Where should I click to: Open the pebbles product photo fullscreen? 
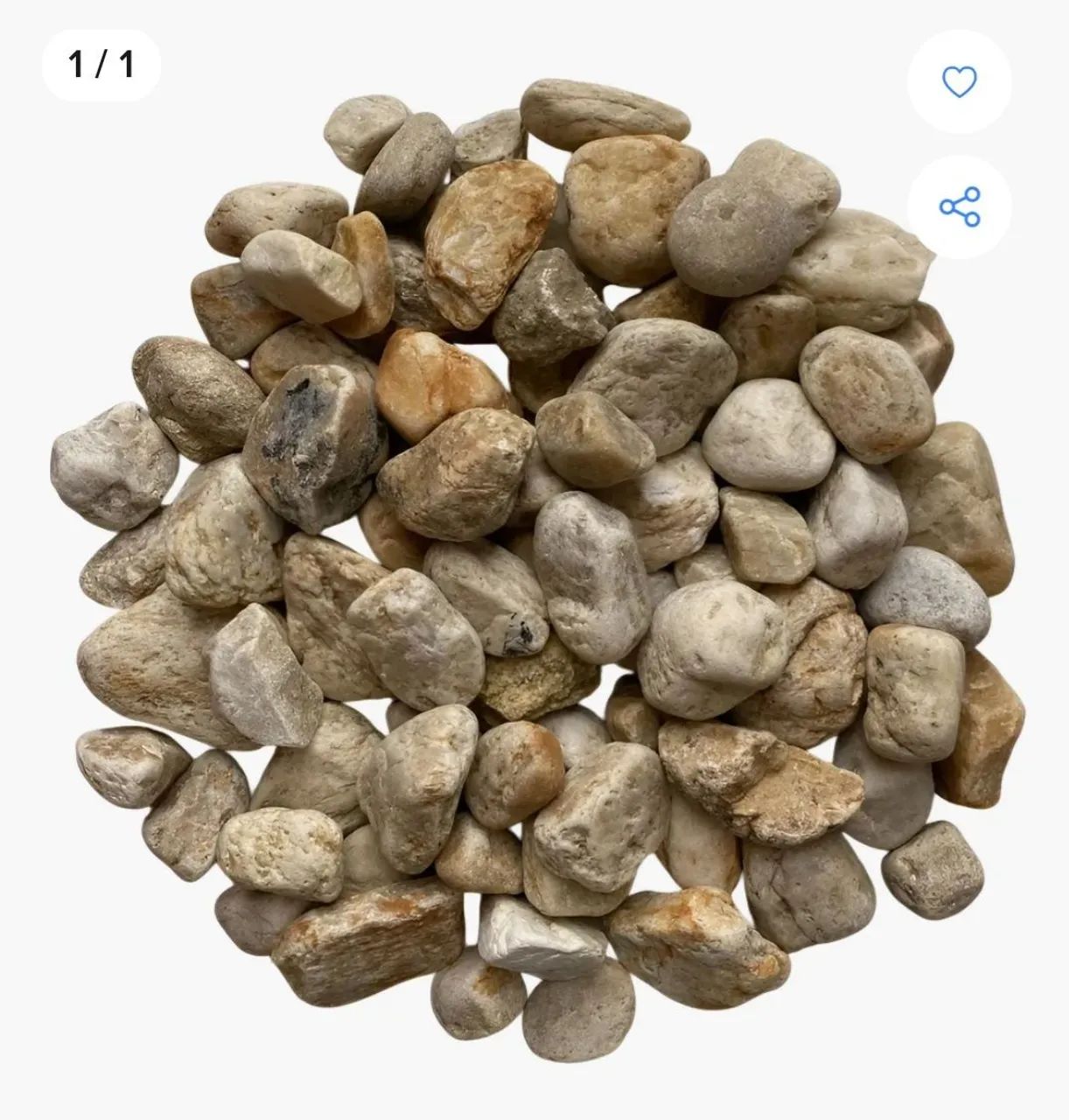(534, 569)
